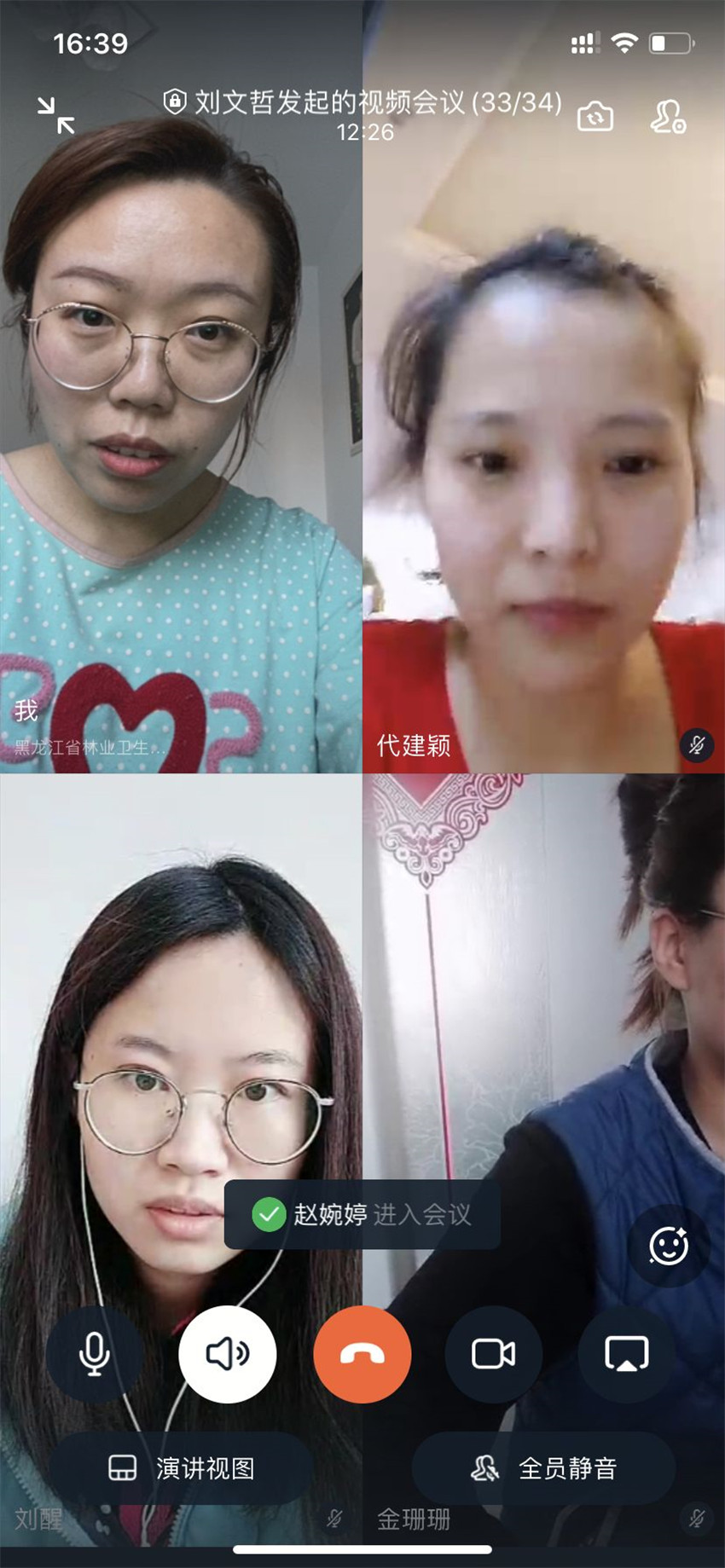
Task: Flip the camera
Action: pos(595,116)
